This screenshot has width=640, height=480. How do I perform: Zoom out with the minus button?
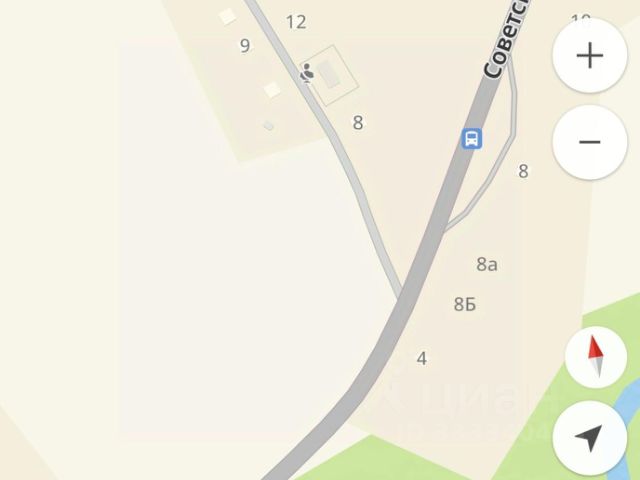coord(590,142)
